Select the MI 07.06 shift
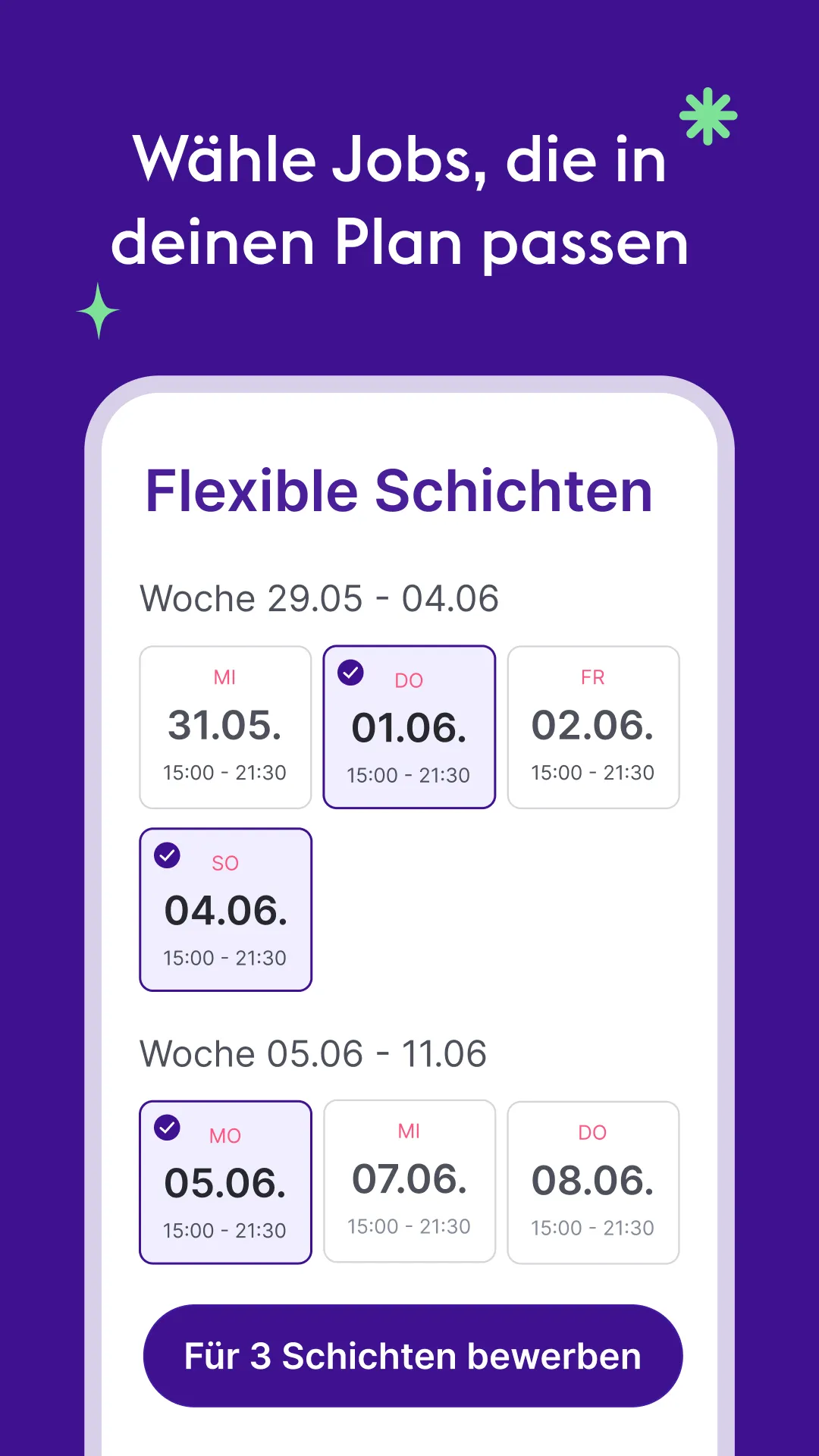Viewport: 819px width, 1456px height. pyautogui.click(x=409, y=1181)
